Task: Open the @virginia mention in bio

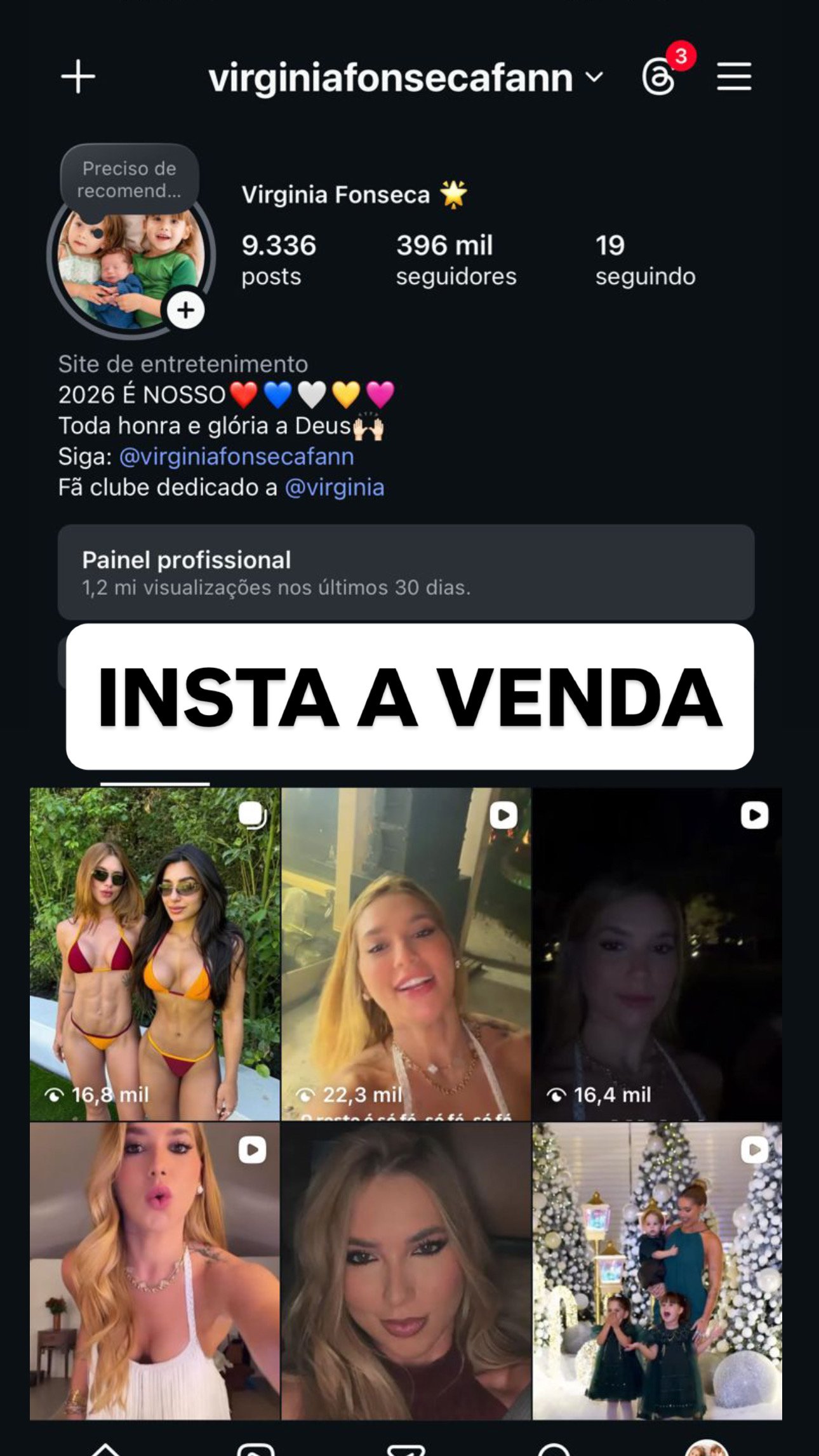Action: coord(335,488)
